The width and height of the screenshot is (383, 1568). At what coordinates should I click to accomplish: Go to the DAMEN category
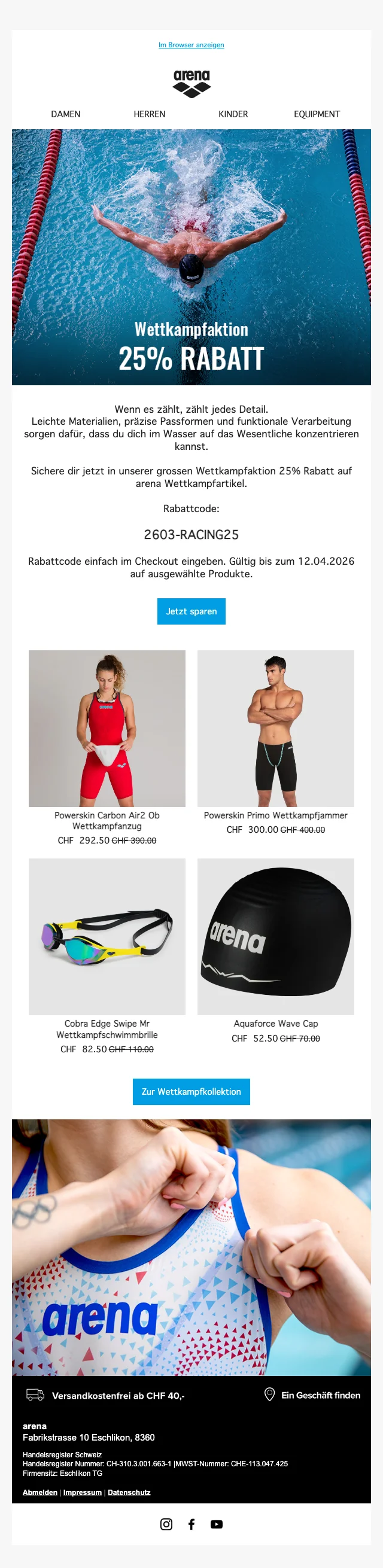pyautogui.click(x=66, y=114)
